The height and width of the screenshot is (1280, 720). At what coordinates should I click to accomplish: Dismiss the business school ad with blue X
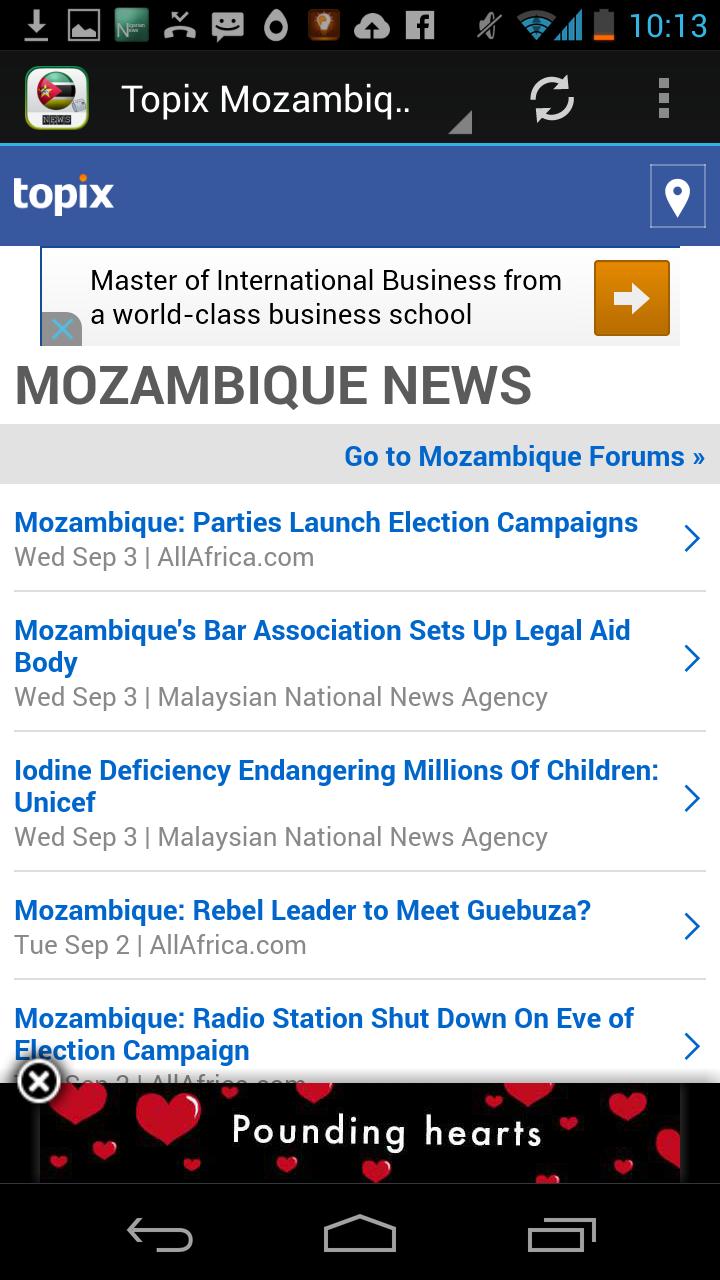pos(62,328)
